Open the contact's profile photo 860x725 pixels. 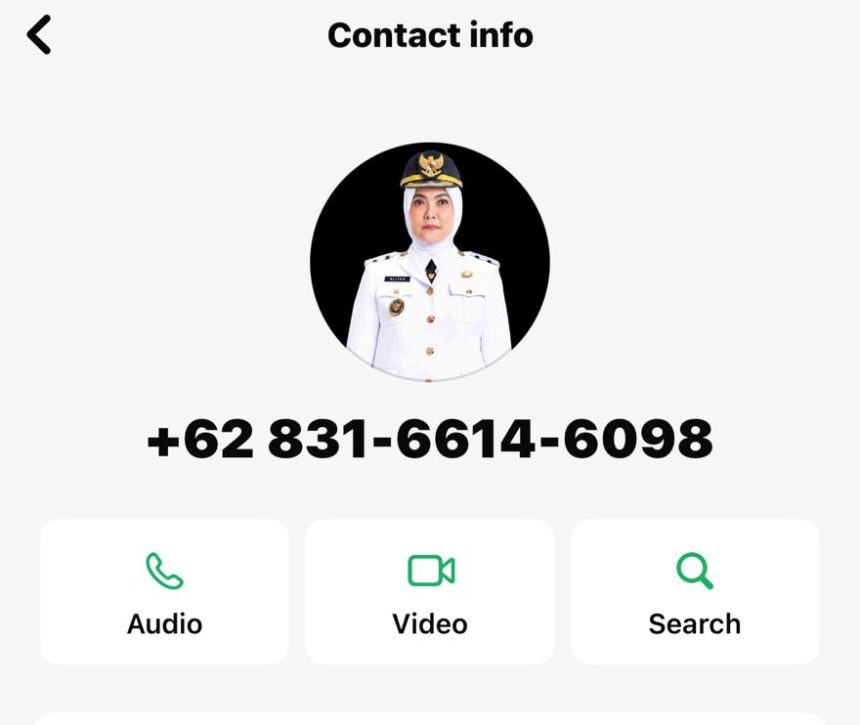click(430, 261)
